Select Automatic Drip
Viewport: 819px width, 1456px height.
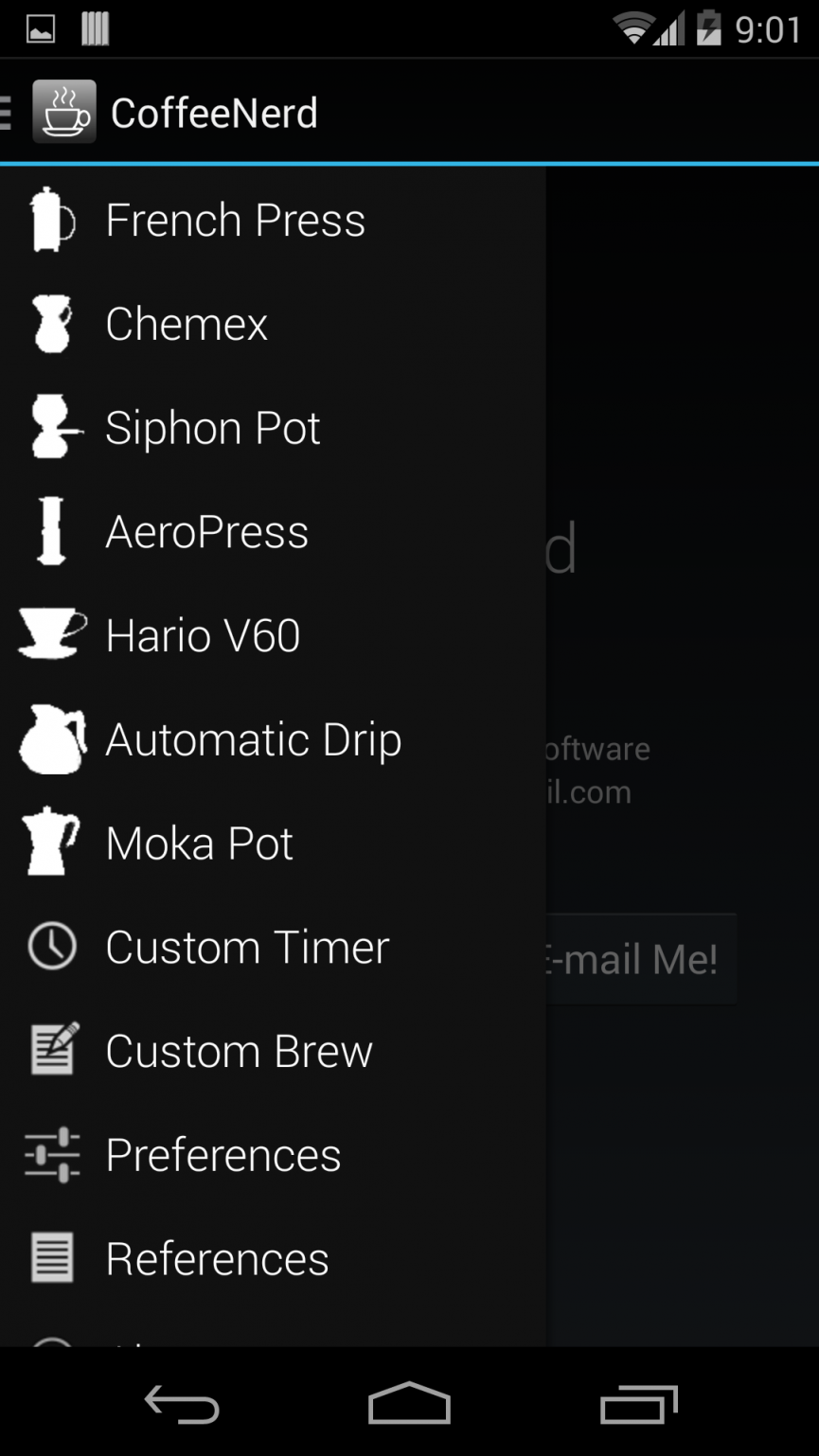[x=273, y=739]
